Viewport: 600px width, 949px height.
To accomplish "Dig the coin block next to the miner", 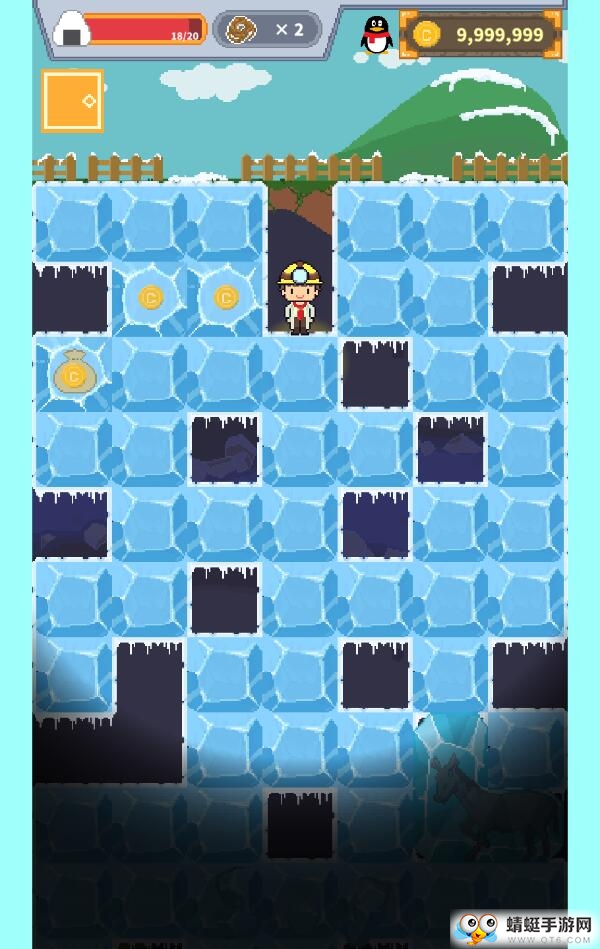I will click(226, 297).
